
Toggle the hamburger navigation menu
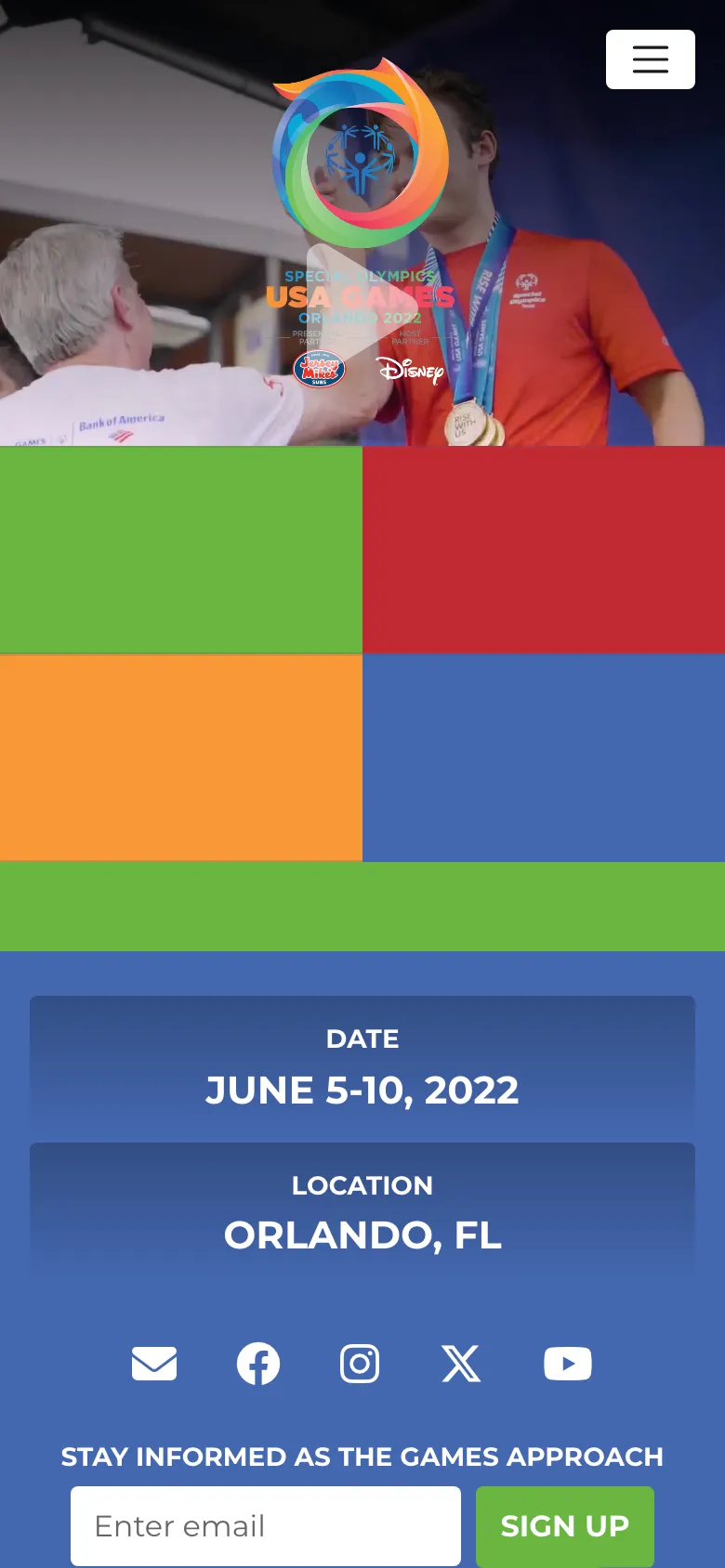point(650,59)
